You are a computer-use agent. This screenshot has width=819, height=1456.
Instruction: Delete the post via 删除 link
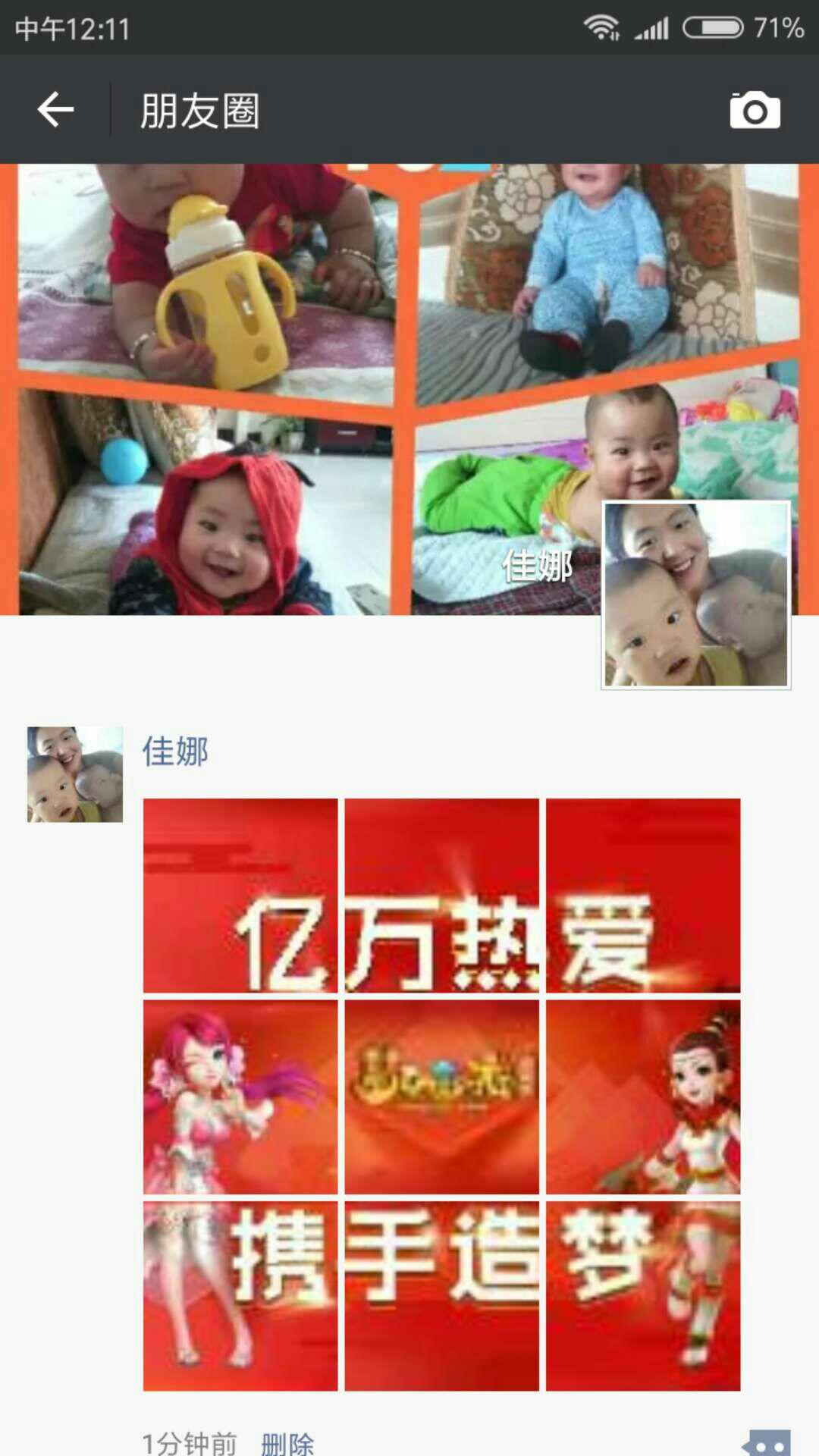pos(287,1442)
